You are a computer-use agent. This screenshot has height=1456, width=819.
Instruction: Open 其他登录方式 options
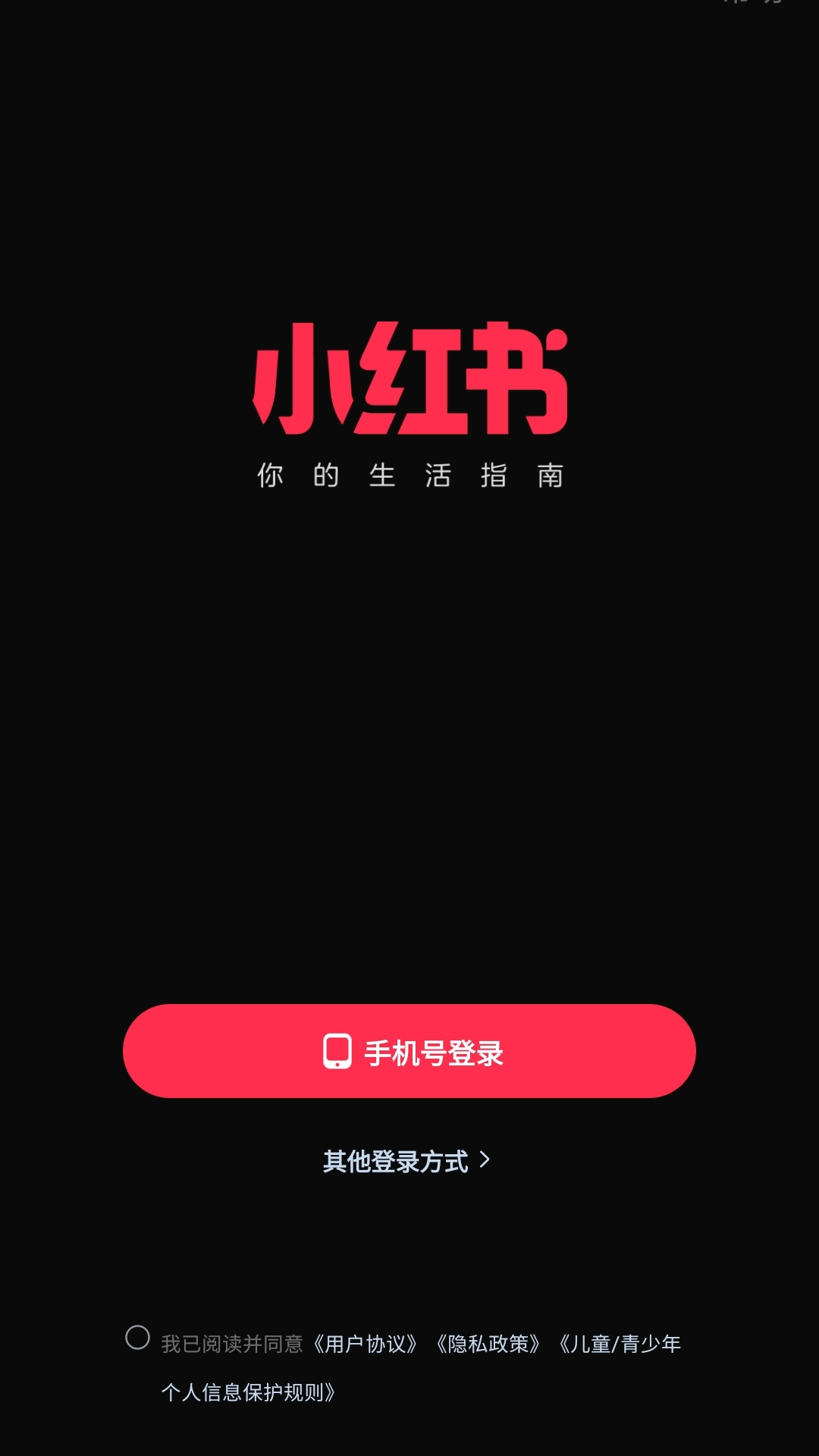pyautogui.click(x=406, y=1161)
